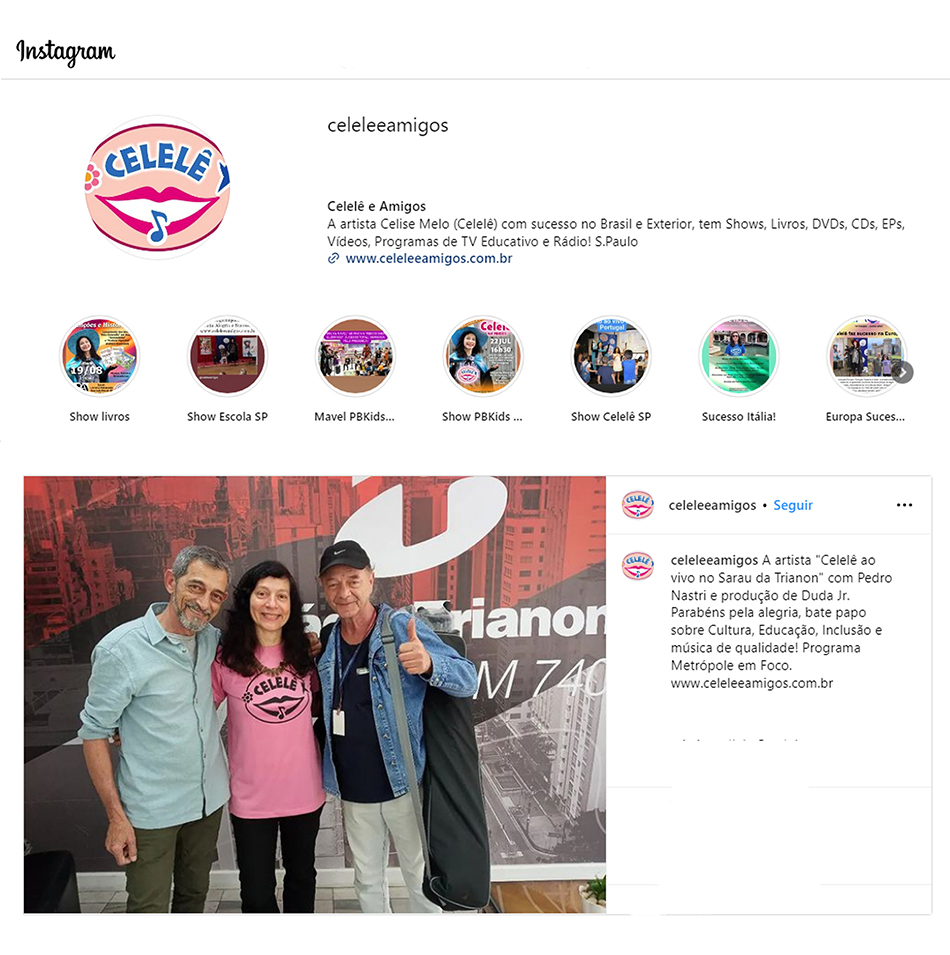
Task: Open the Instagram home logo
Action: coord(66,51)
